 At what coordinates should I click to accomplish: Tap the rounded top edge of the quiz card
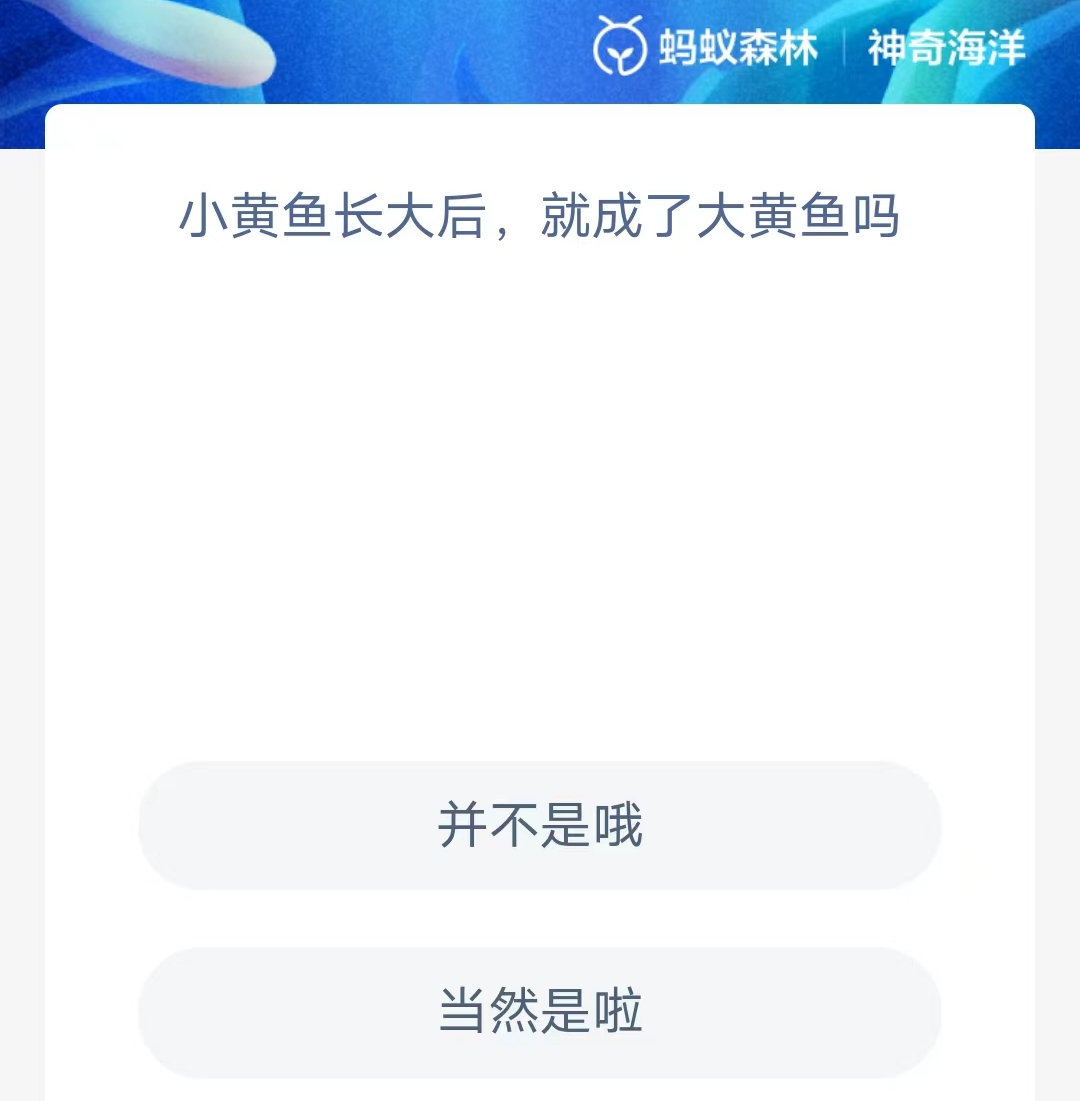pyautogui.click(x=540, y=112)
